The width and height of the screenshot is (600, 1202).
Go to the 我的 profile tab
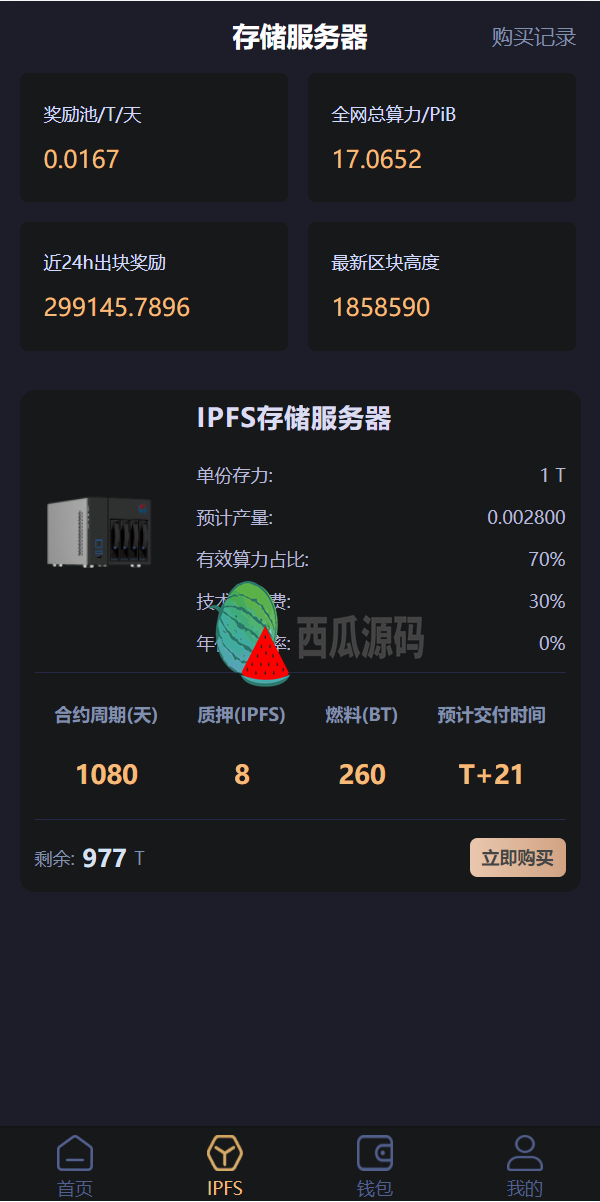(524, 1165)
